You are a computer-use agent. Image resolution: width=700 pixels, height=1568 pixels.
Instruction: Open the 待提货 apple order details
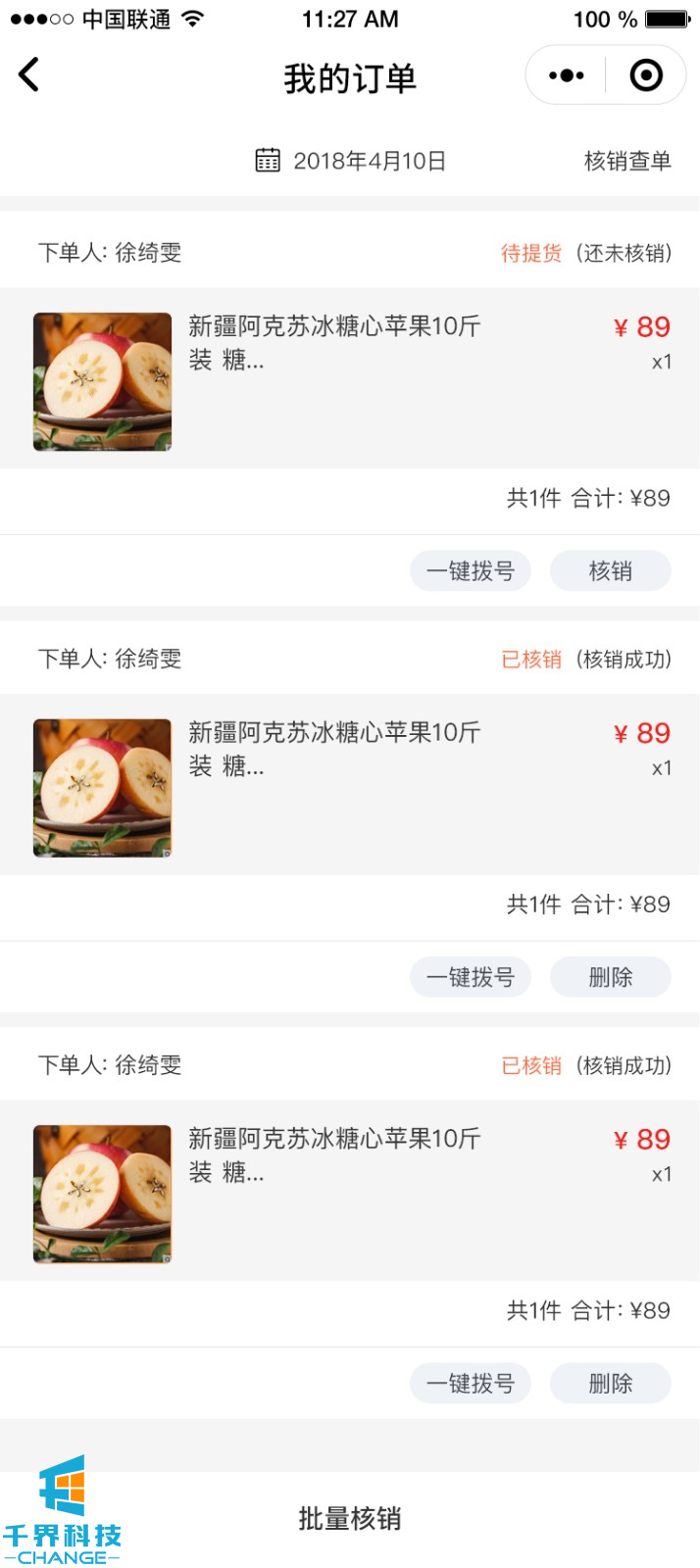tap(333, 378)
